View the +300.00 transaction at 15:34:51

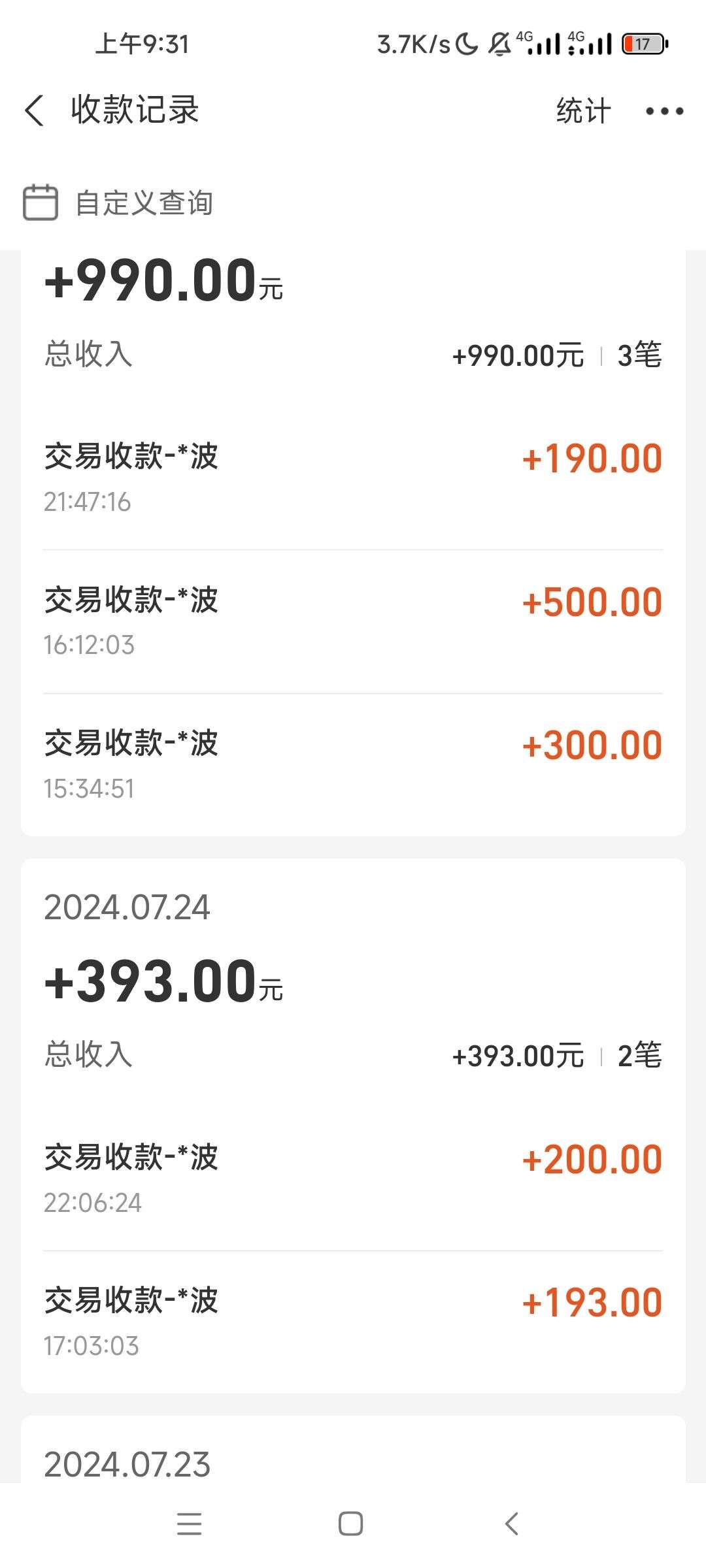353,765
